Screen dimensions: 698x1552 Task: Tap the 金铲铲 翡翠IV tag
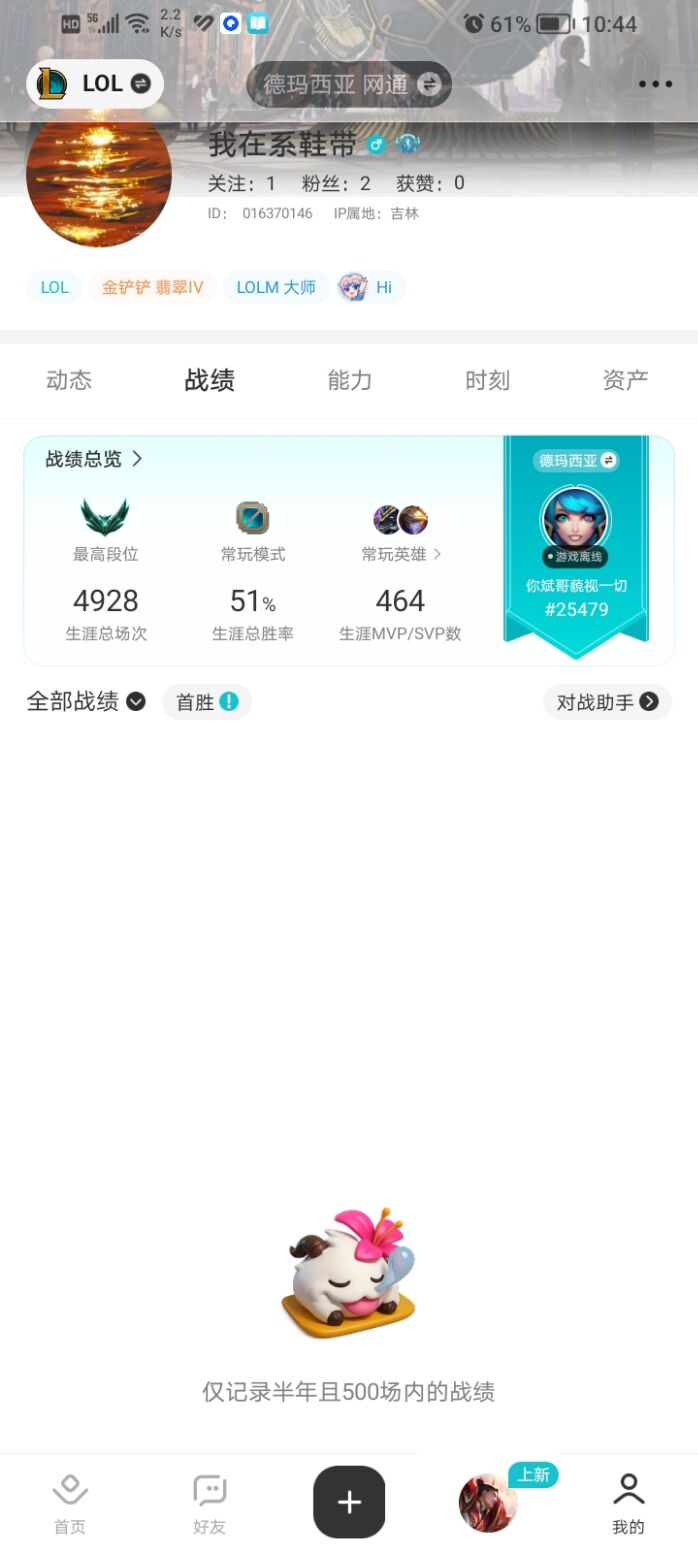tap(152, 288)
